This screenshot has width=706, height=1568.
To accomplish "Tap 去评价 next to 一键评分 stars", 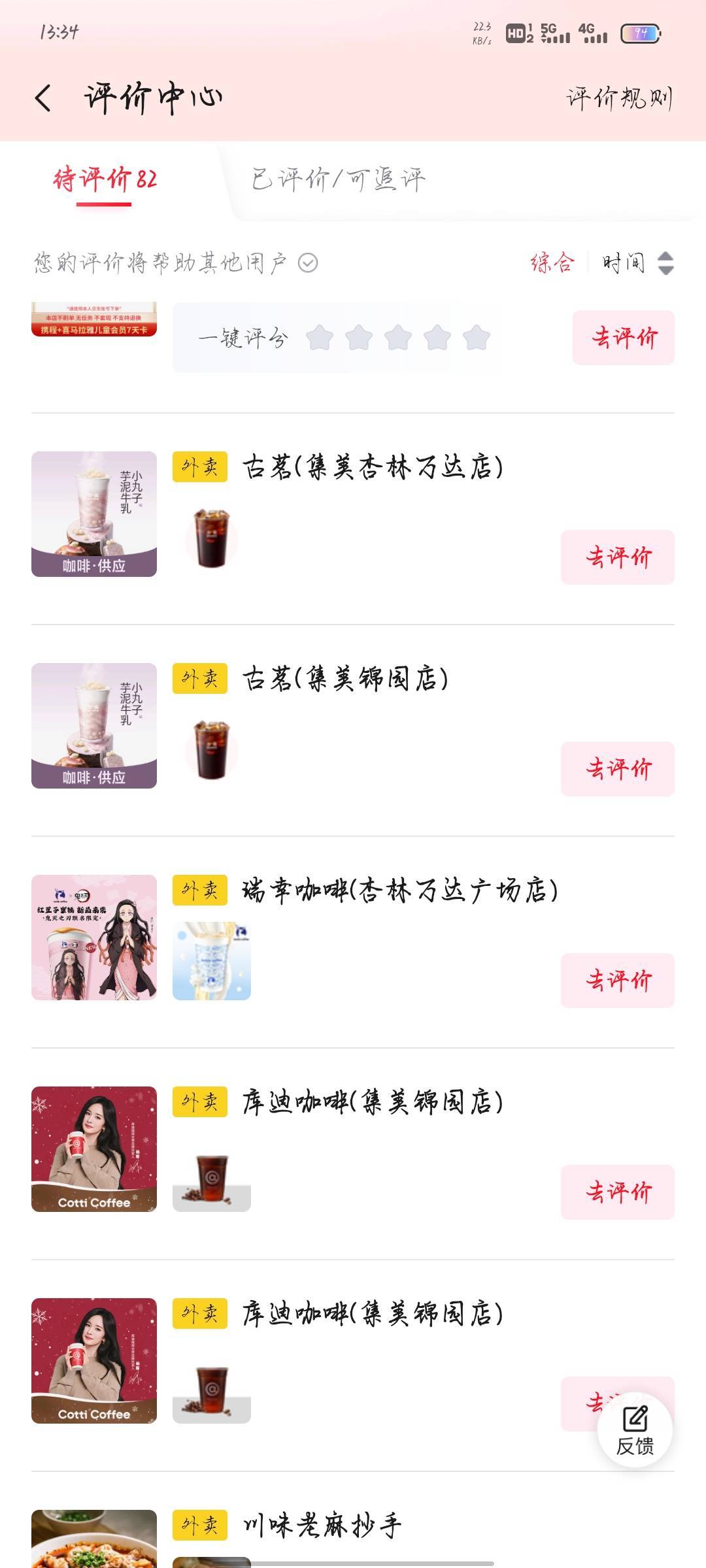I will click(x=623, y=338).
